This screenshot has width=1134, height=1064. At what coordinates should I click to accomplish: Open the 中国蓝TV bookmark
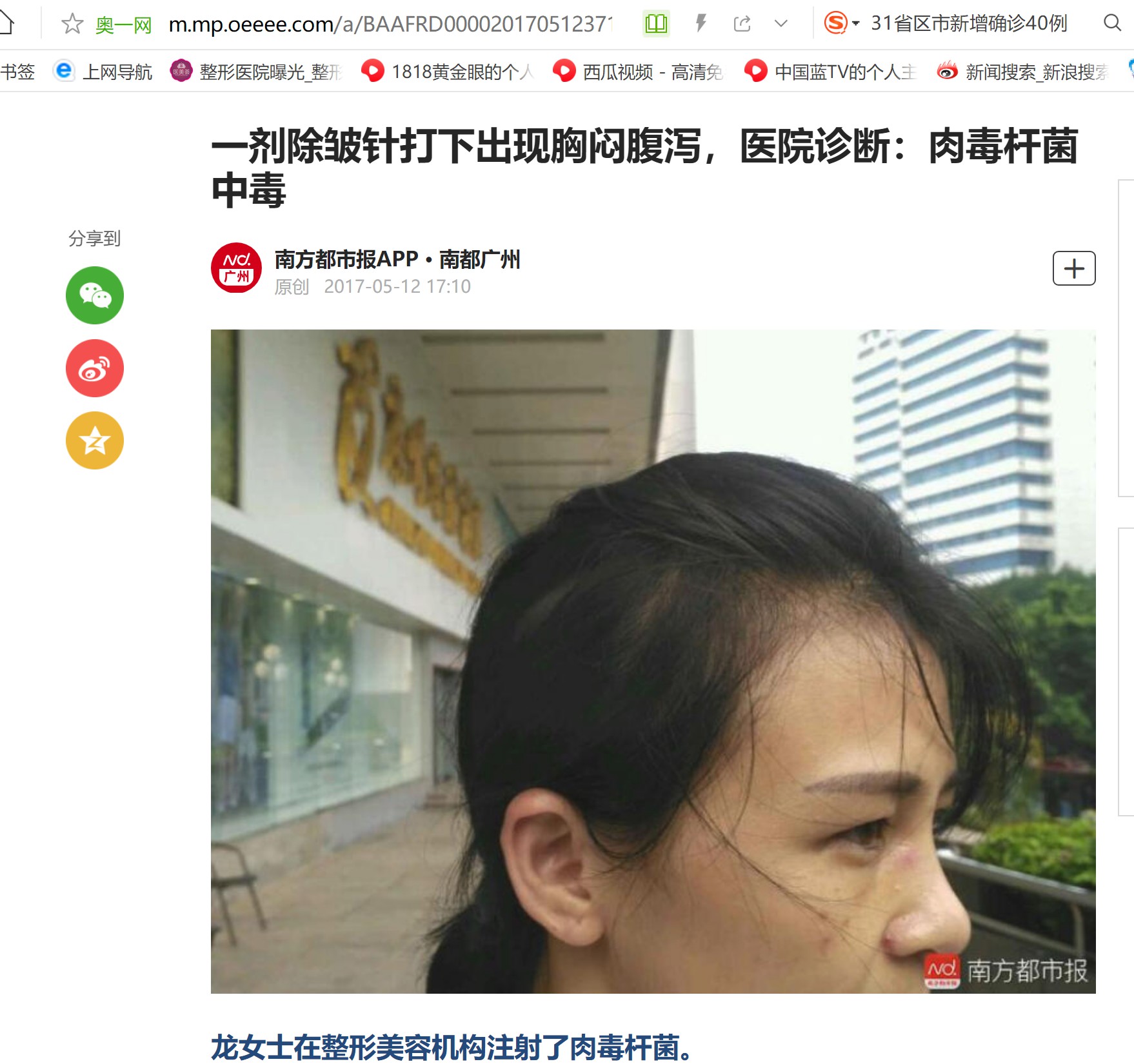coord(831,72)
